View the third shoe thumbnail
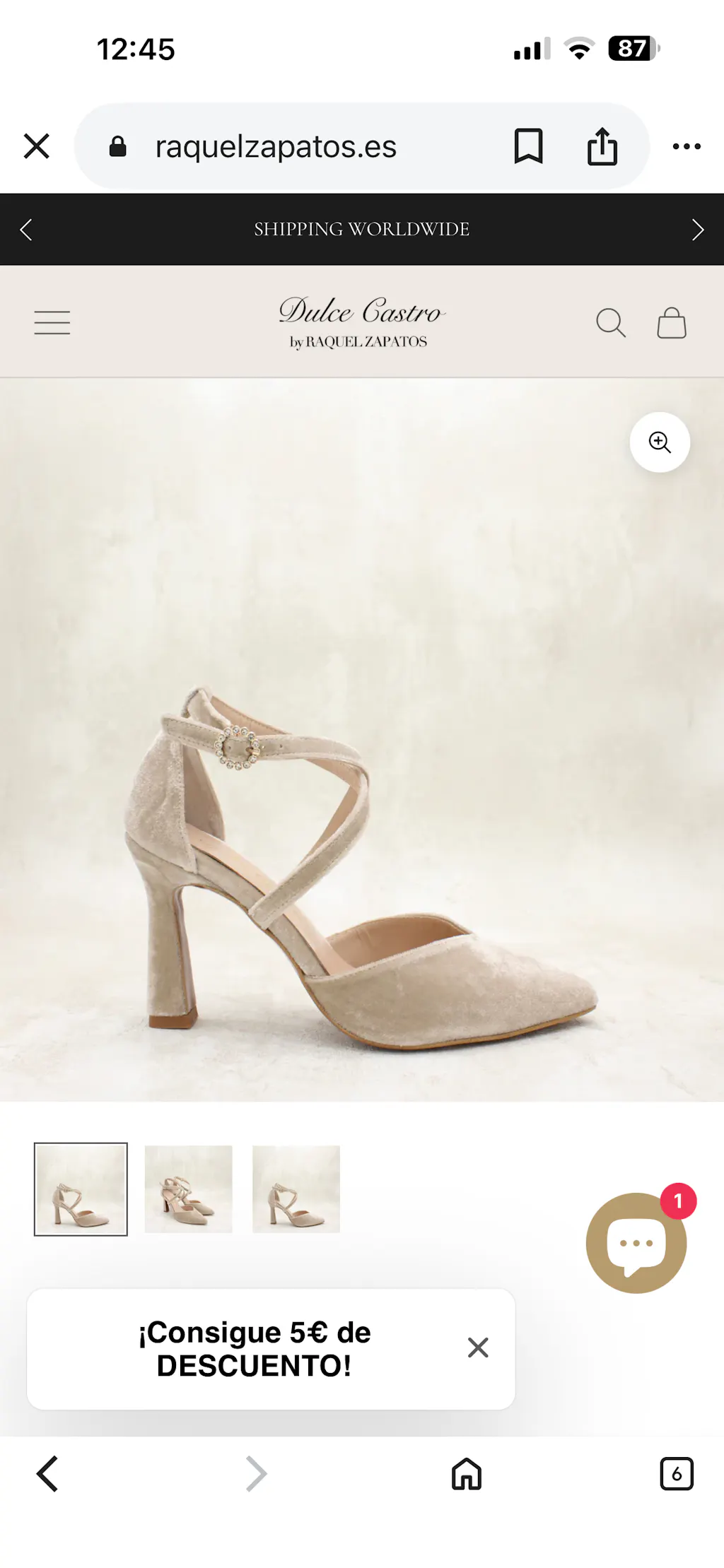Viewport: 724px width, 1568px height. (x=296, y=1189)
